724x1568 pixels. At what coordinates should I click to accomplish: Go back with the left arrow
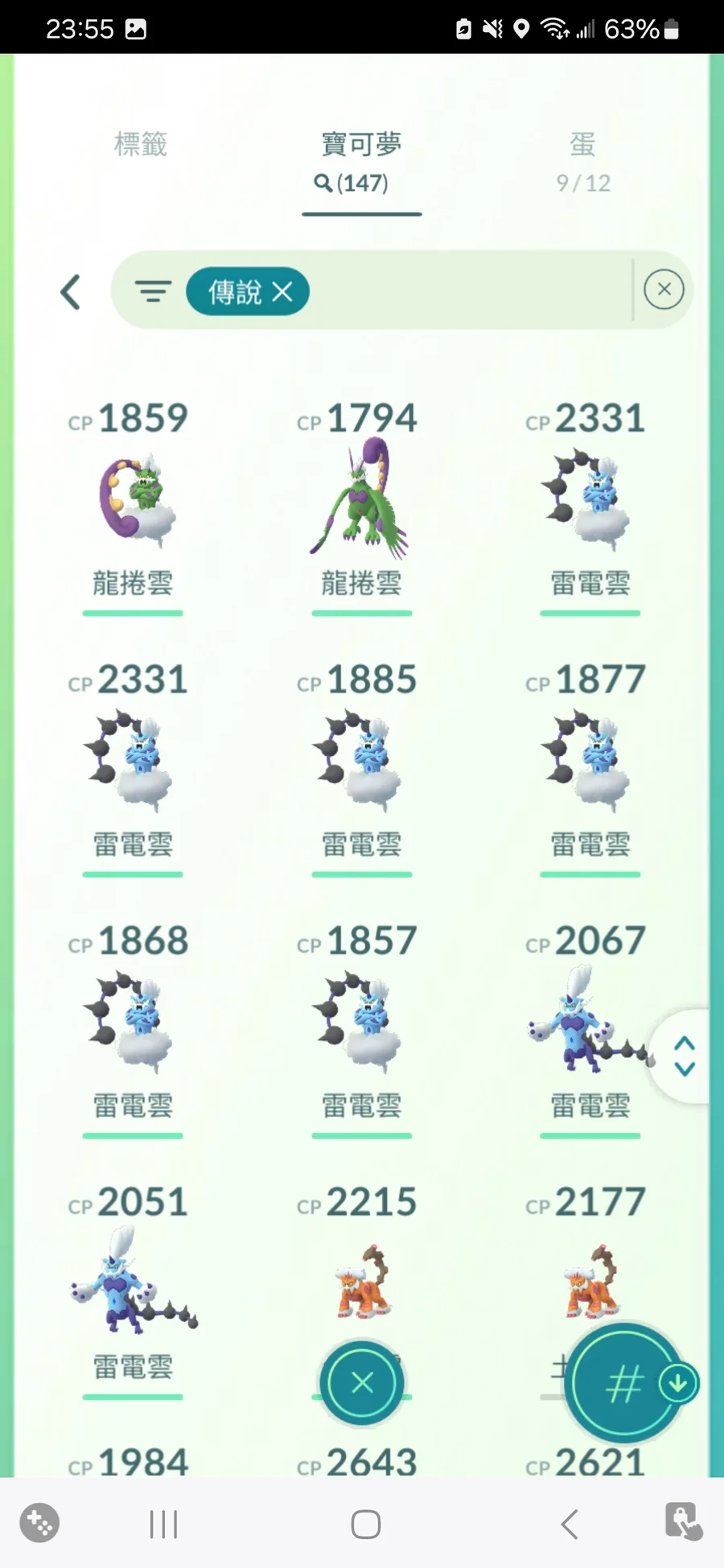[71, 292]
